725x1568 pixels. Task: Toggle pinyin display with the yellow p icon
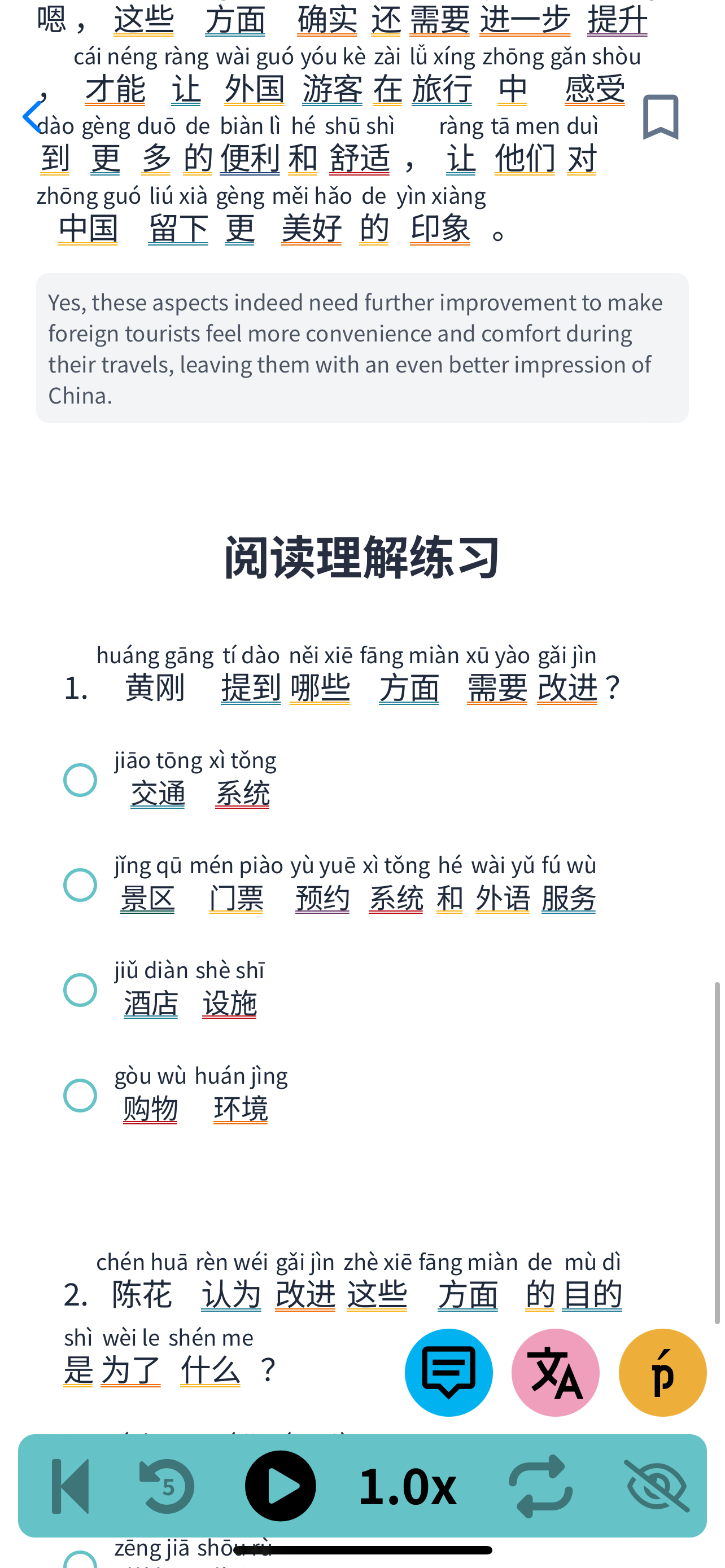662,1373
